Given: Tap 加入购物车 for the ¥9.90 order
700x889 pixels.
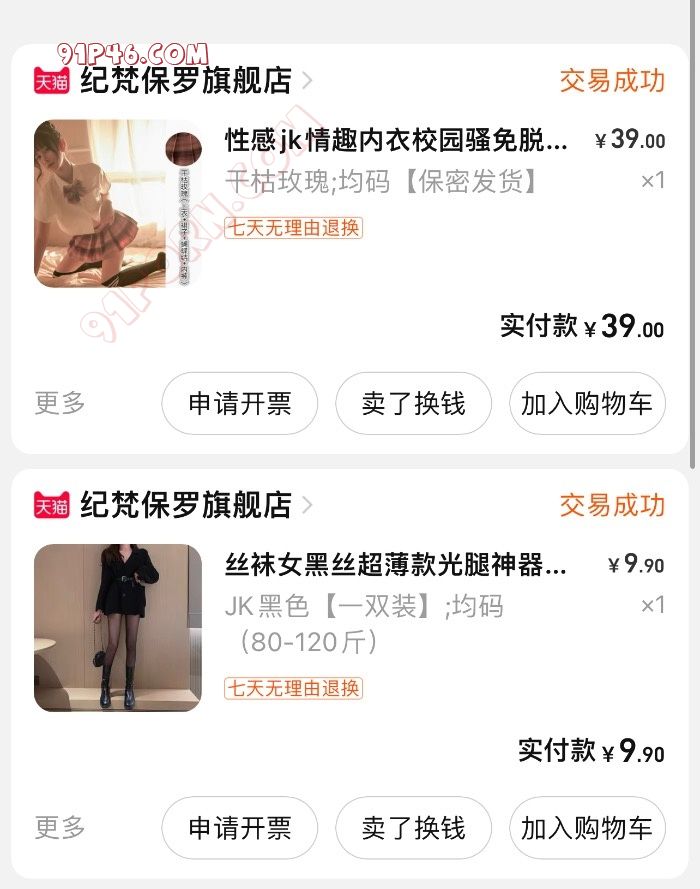Looking at the screenshot, I should point(587,827).
